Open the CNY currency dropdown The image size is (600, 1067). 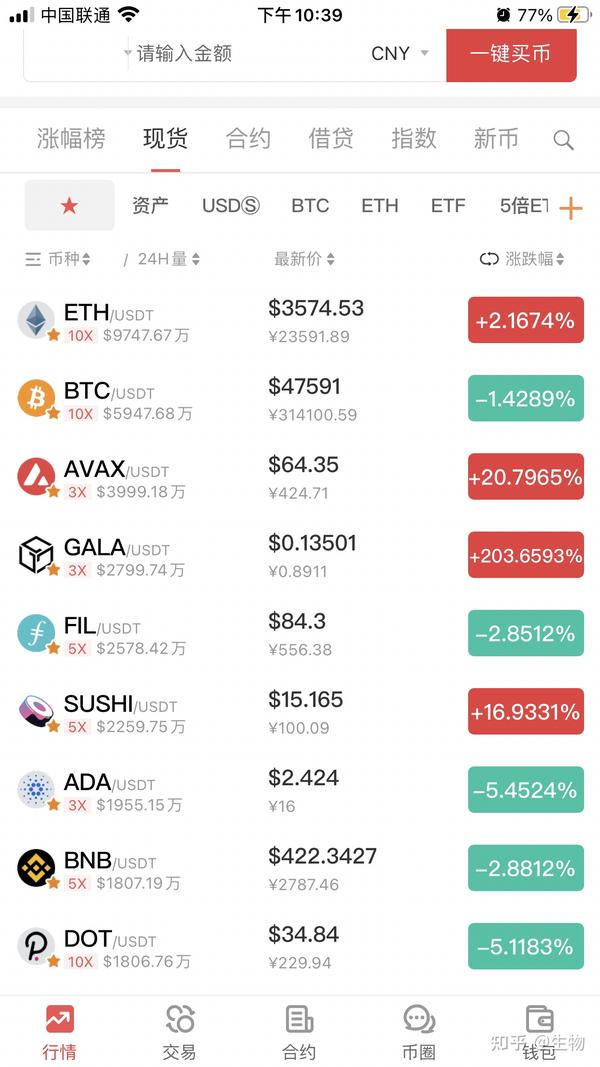click(x=400, y=54)
